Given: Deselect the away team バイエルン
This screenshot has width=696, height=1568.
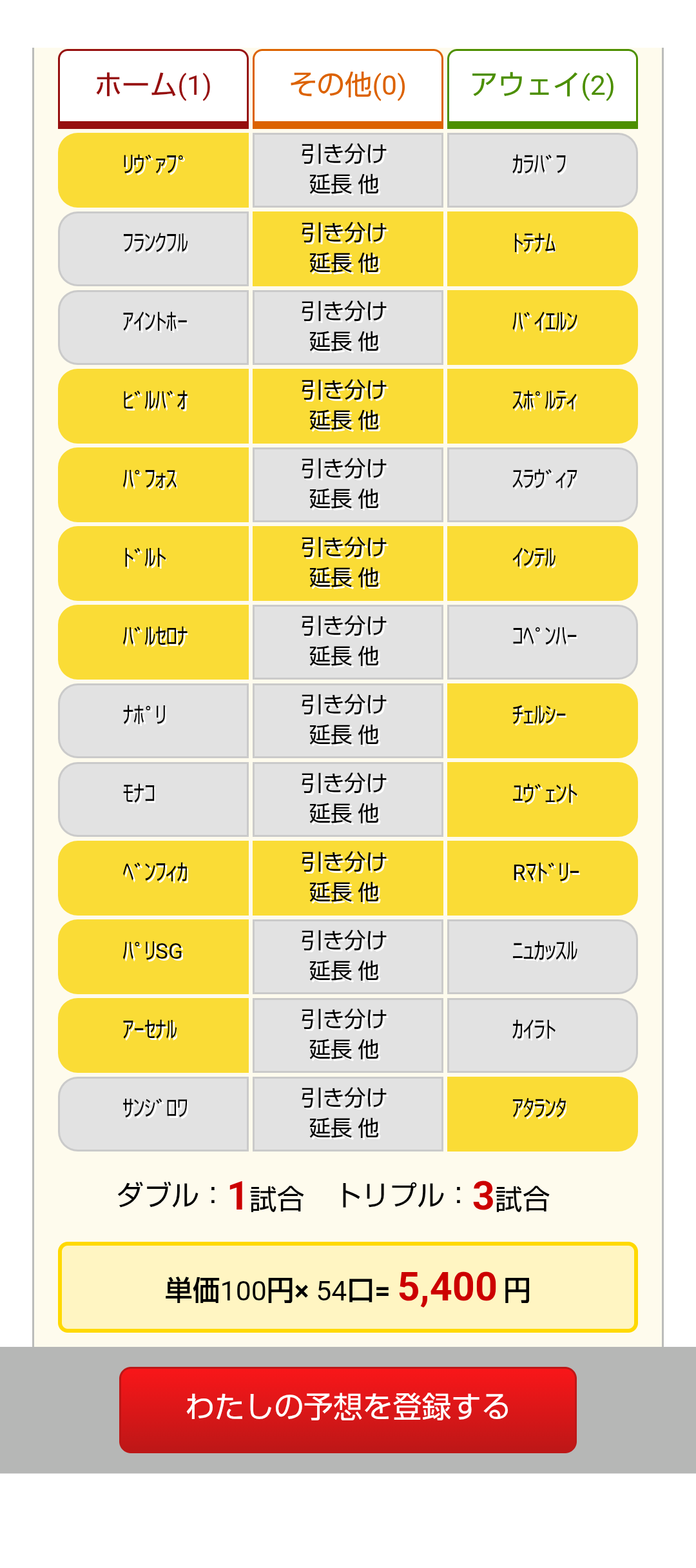Looking at the screenshot, I should click(542, 328).
